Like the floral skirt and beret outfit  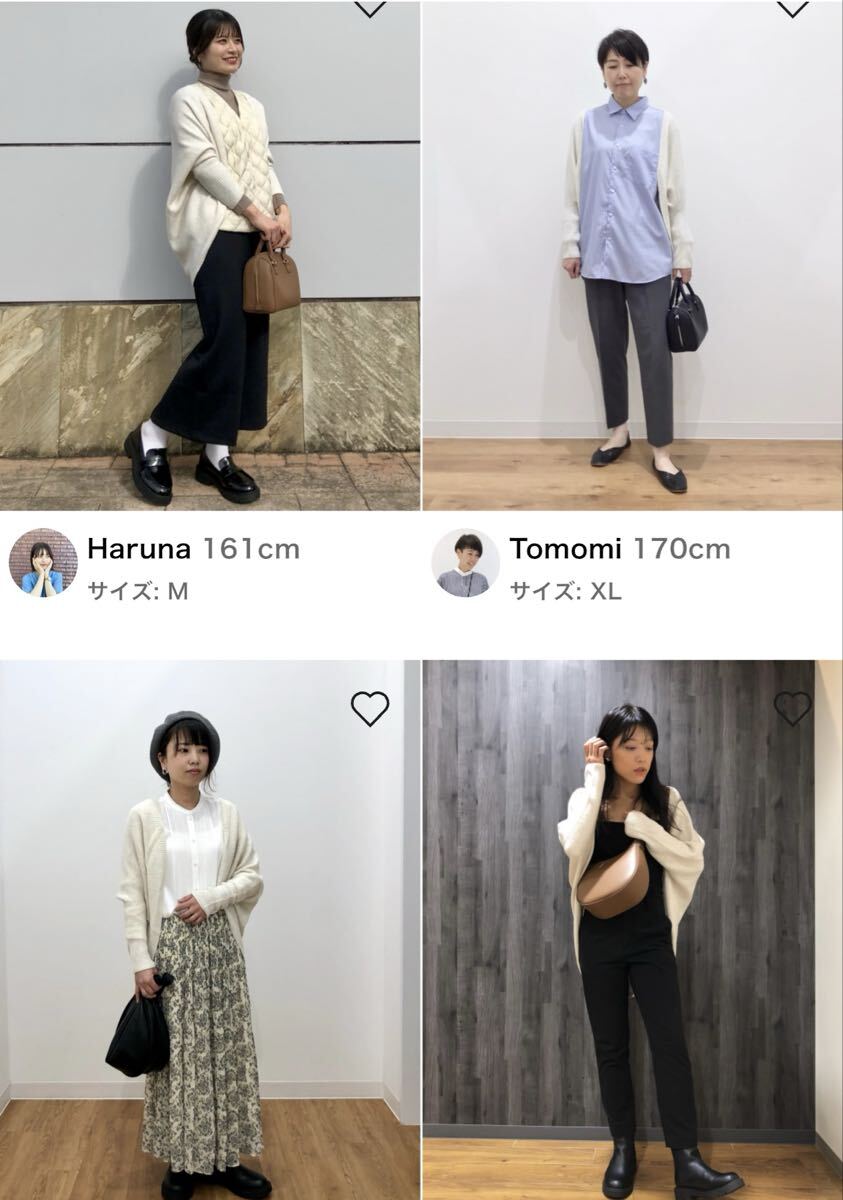[370, 708]
